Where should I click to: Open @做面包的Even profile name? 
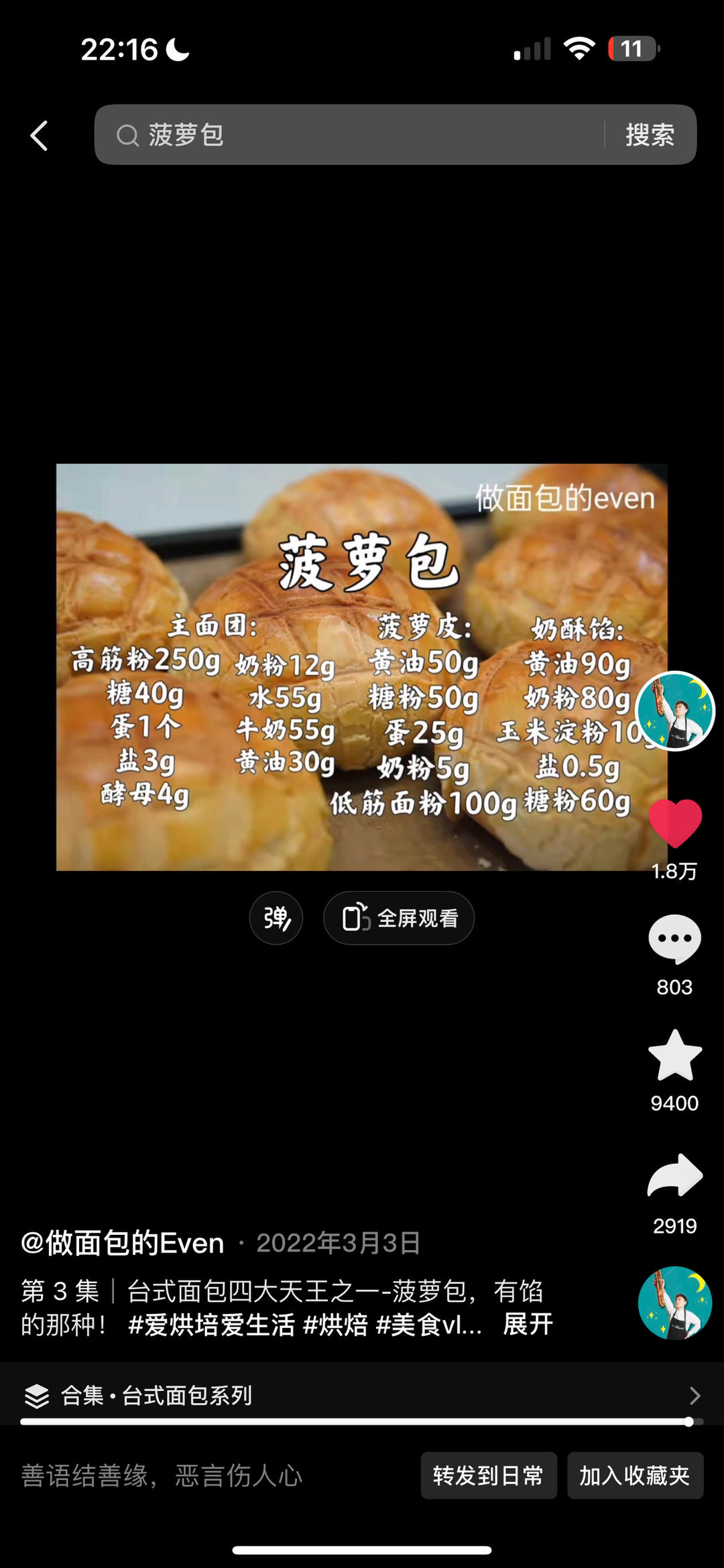(x=123, y=1243)
